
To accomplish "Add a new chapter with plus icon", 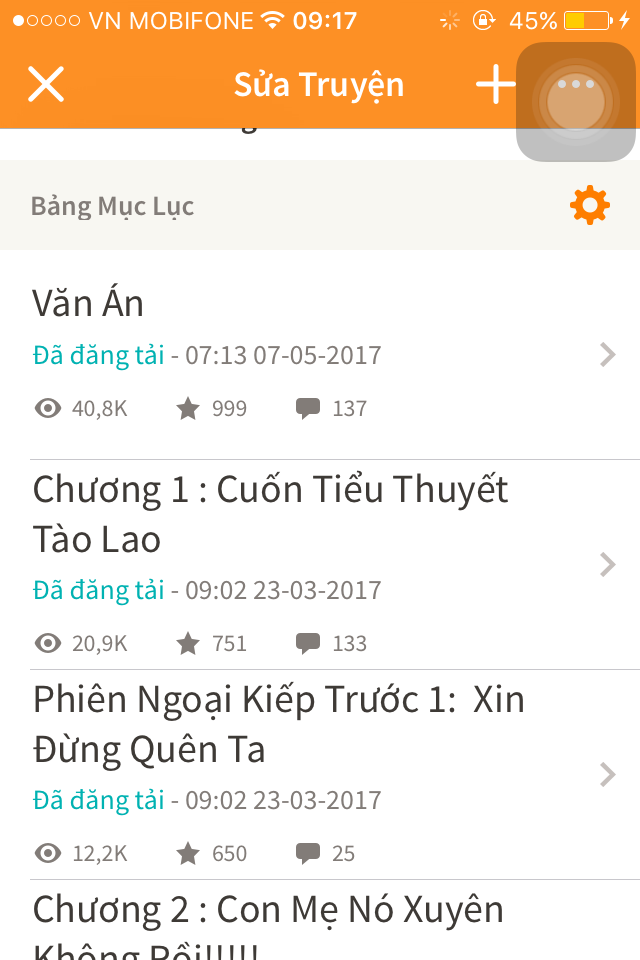I will click(x=495, y=85).
